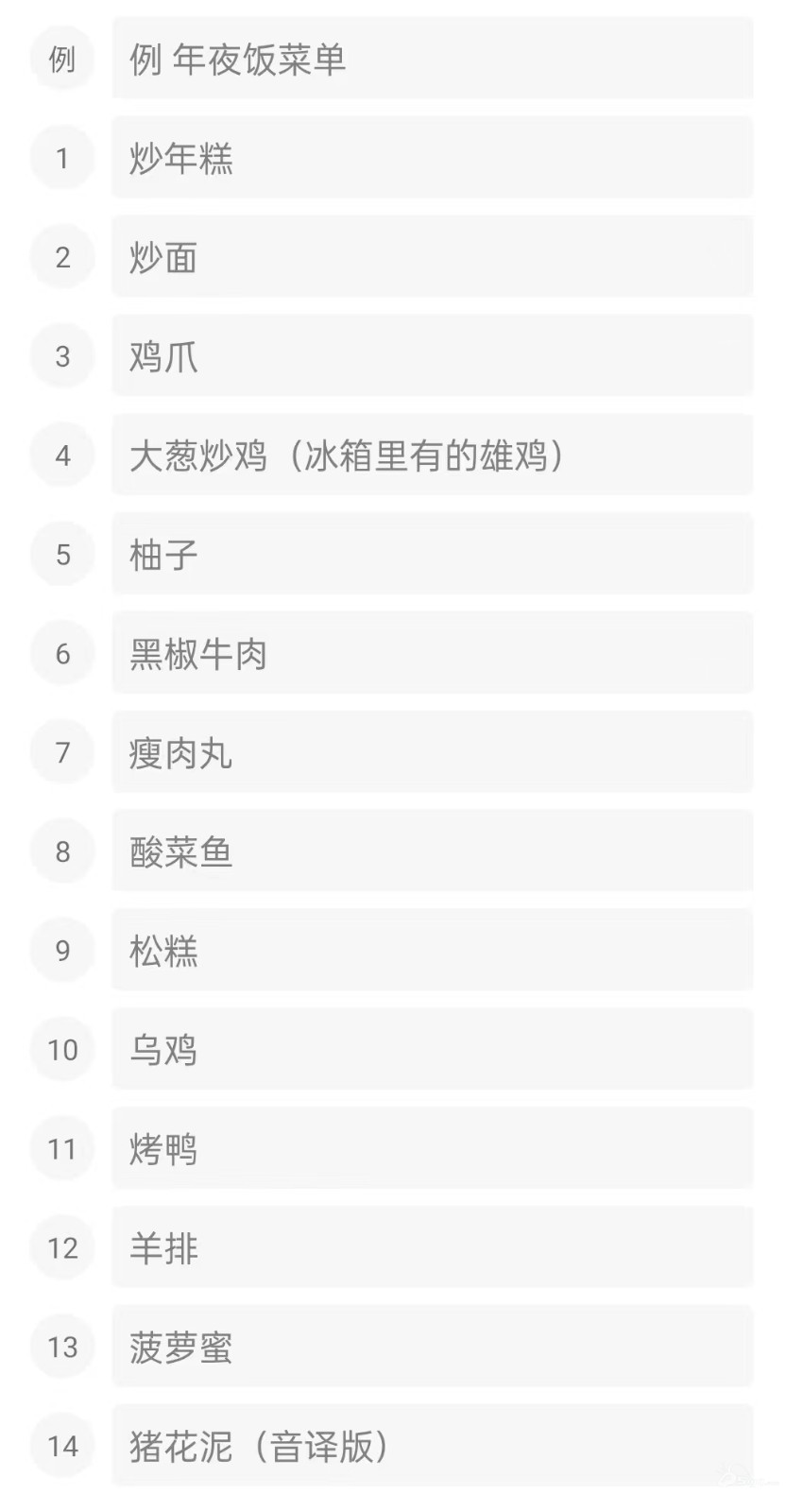This screenshot has height=1512, width=803.
Task: Edit the 猪花泥 entry field
Action: click(433, 1446)
